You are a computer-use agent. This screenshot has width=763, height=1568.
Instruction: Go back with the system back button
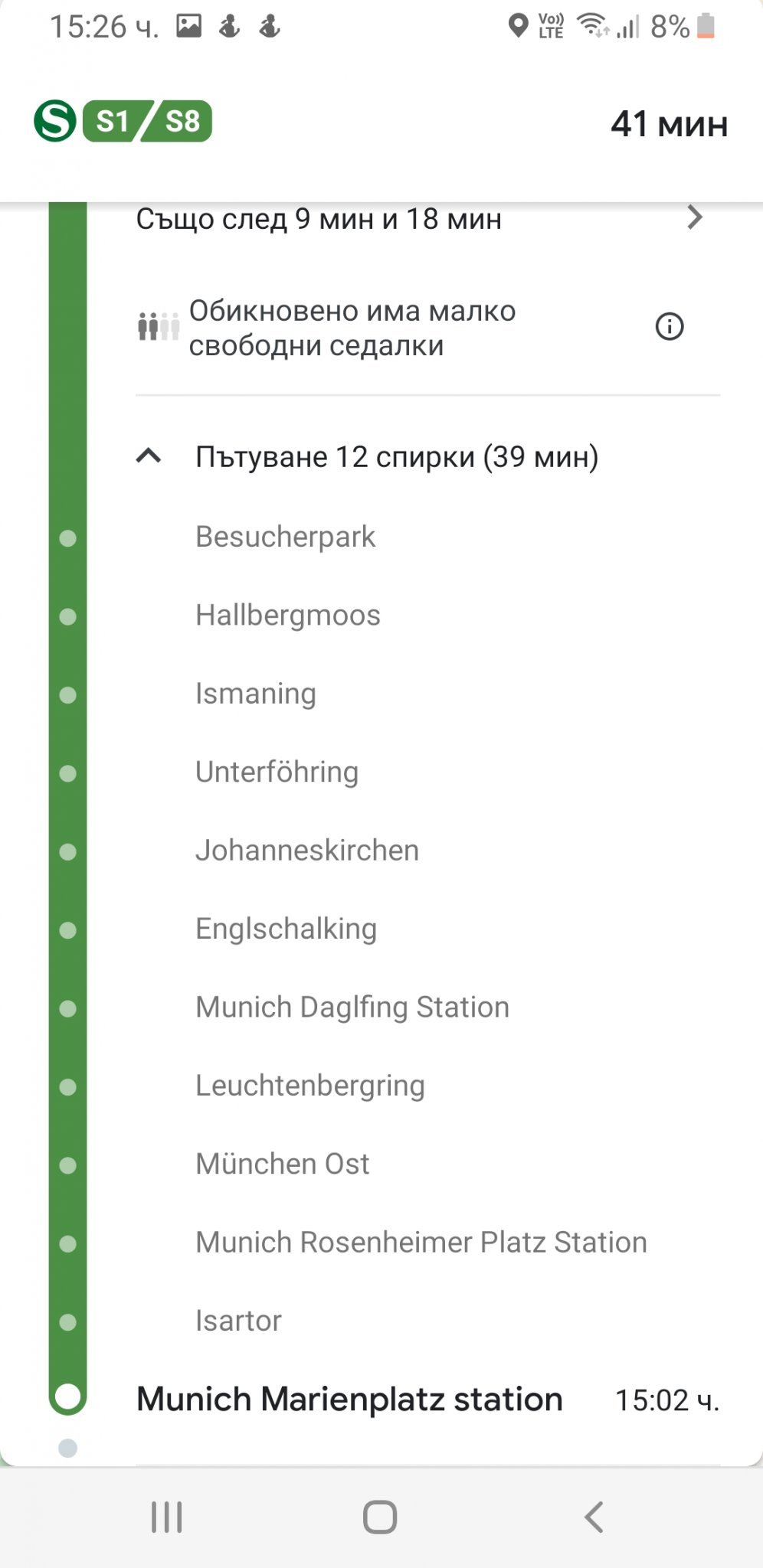tap(594, 1517)
